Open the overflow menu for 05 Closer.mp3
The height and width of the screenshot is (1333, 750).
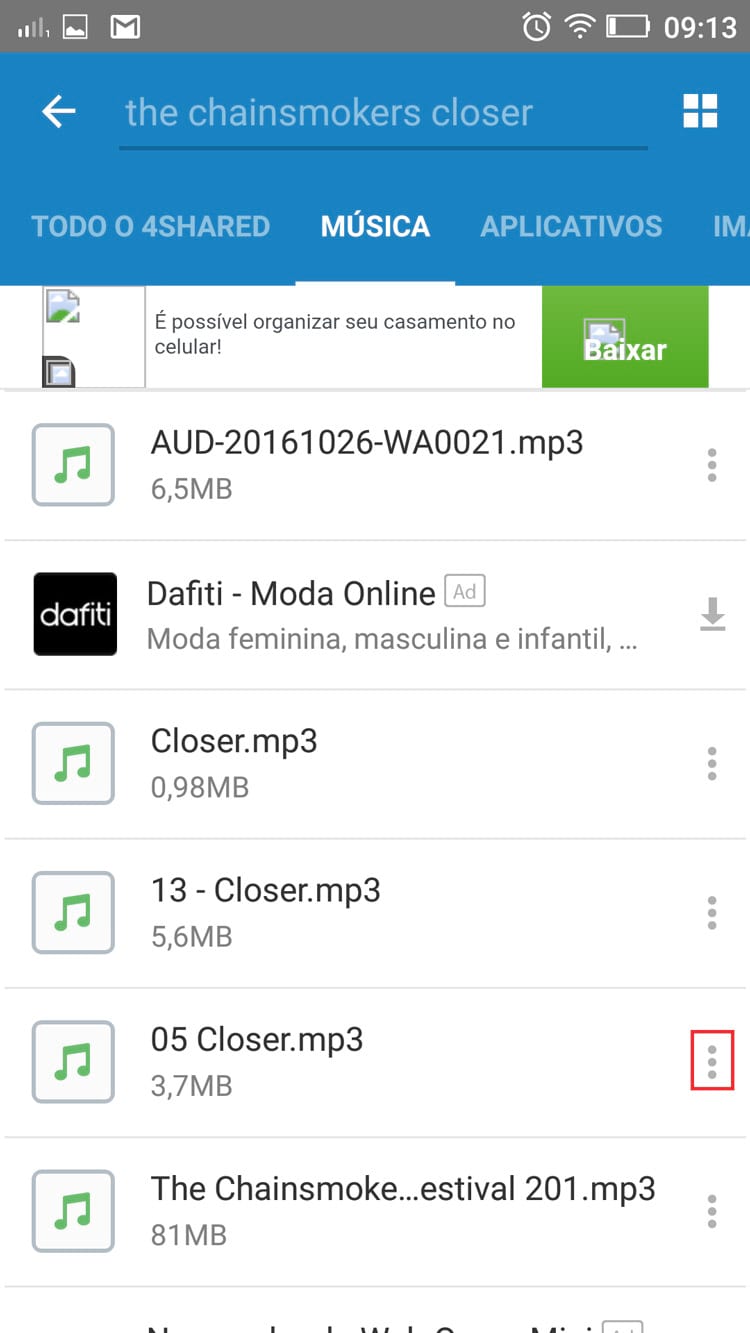click(x=712, y=1061)
